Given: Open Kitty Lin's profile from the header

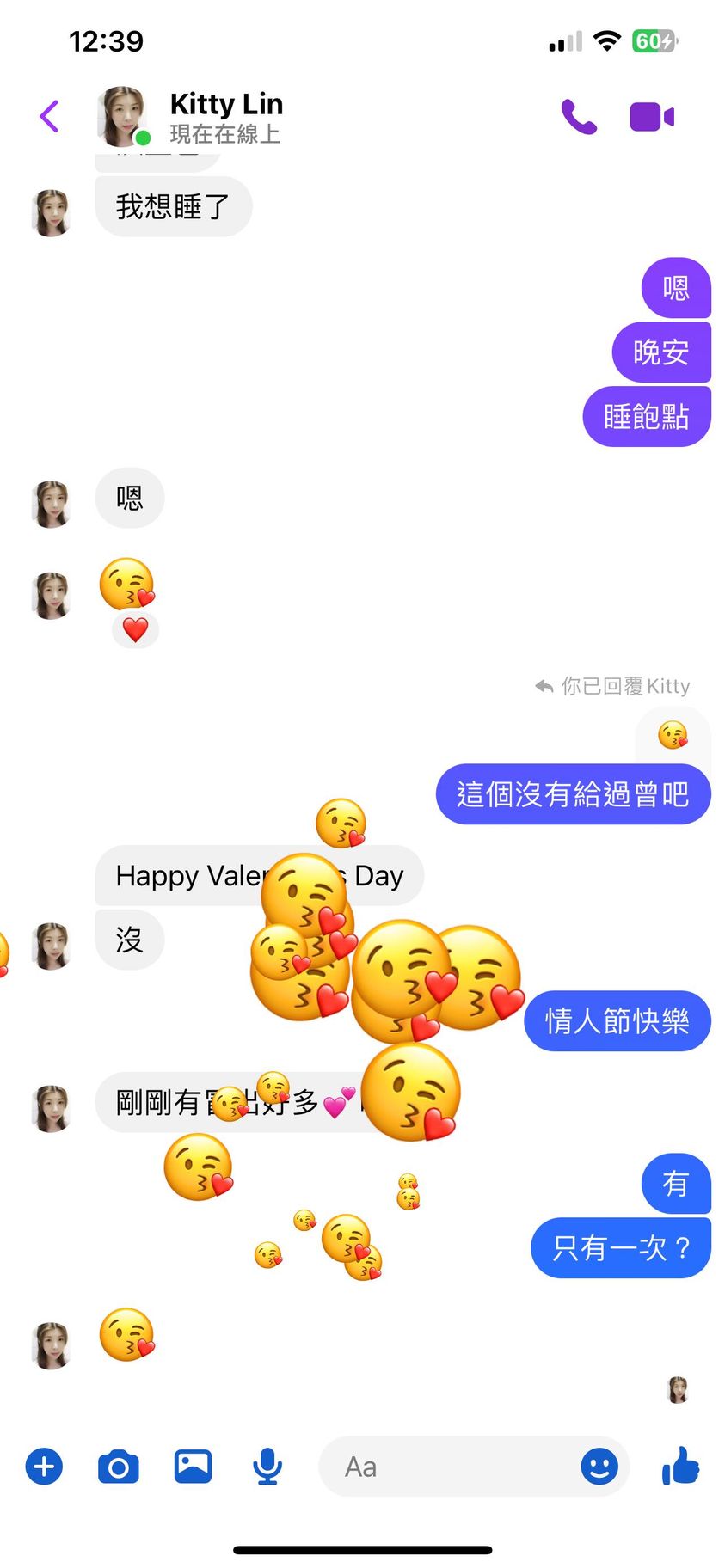Looking at the screenshot, I should [x=225, y=117].
